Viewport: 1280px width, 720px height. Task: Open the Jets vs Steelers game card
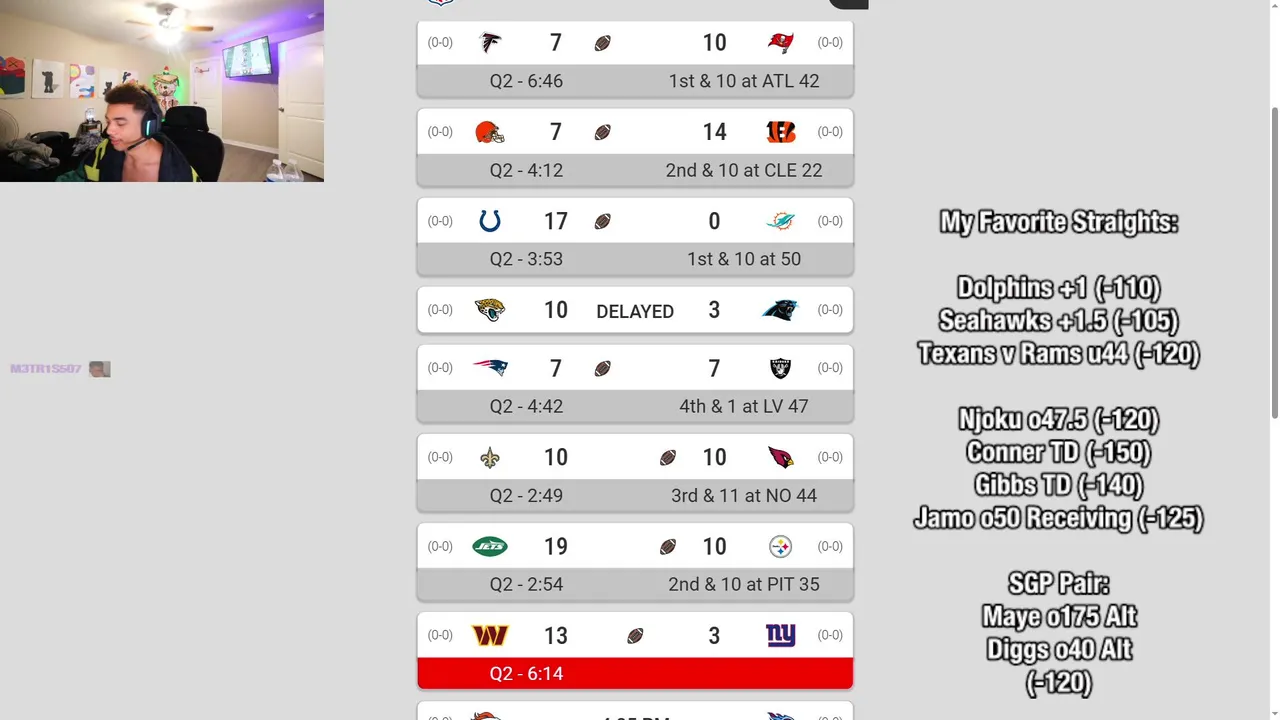pos(635,564)
